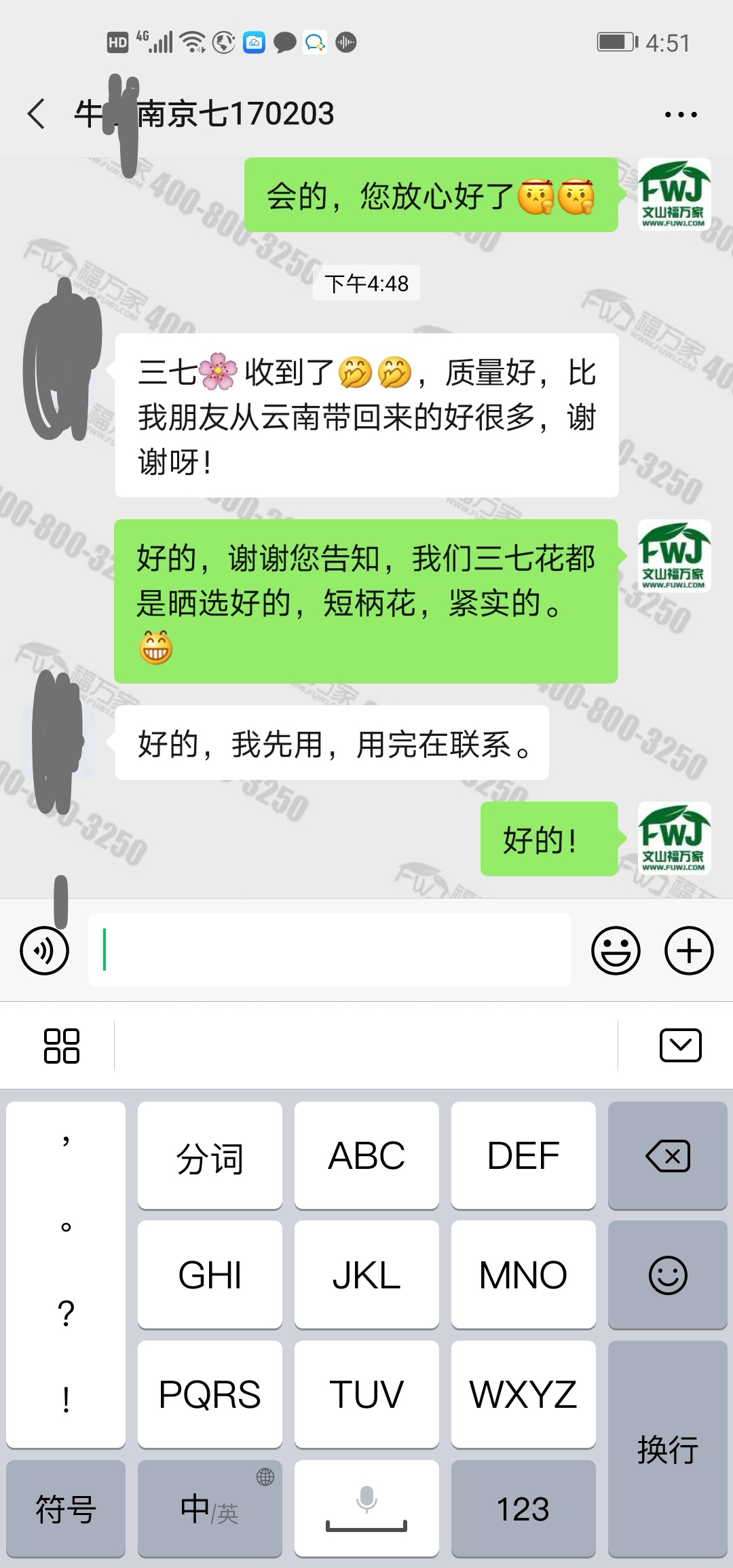The height and width of the screenshot is (1568, 733).
Task: Open FWJ avatar beside 好的！ message
Action: tap(674, 838)
